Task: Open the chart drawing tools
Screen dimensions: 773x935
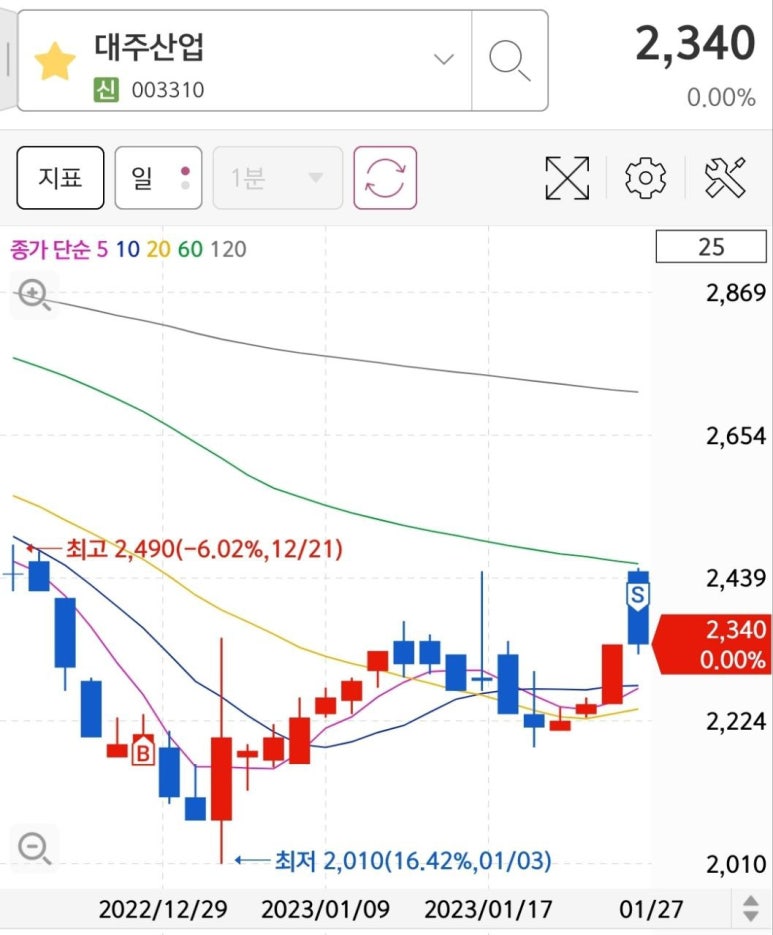Action: (x=726, y=178)
